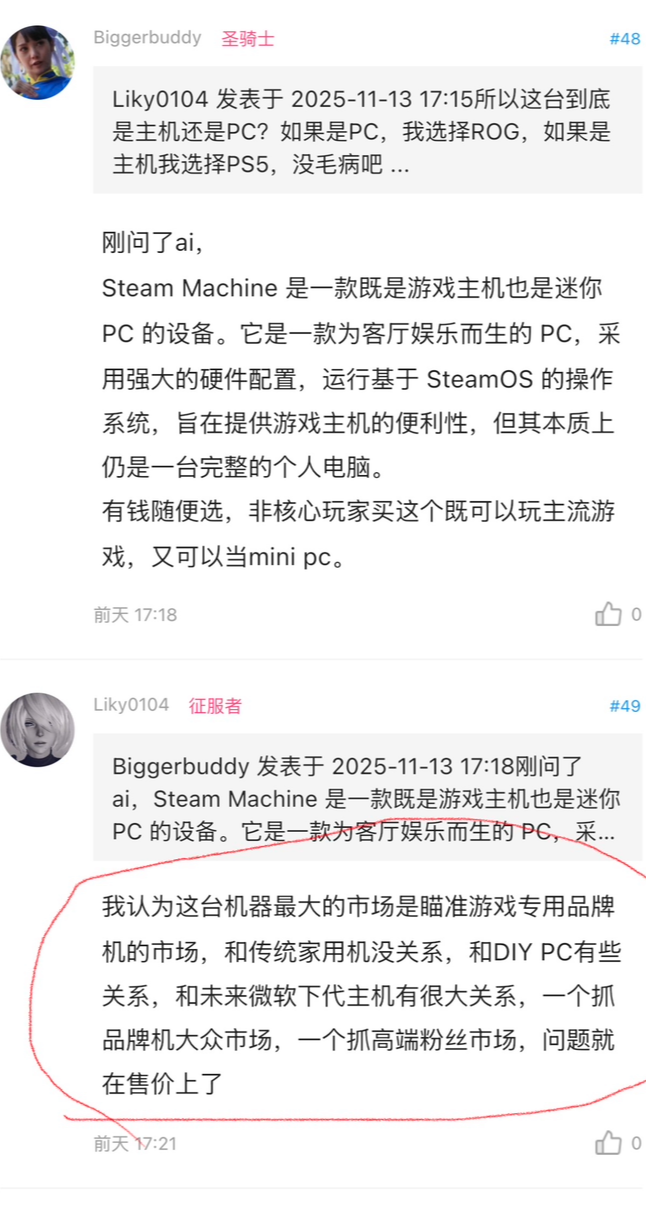
Task: Tap the Biggerbuddy username link
Action: point(147,38)
